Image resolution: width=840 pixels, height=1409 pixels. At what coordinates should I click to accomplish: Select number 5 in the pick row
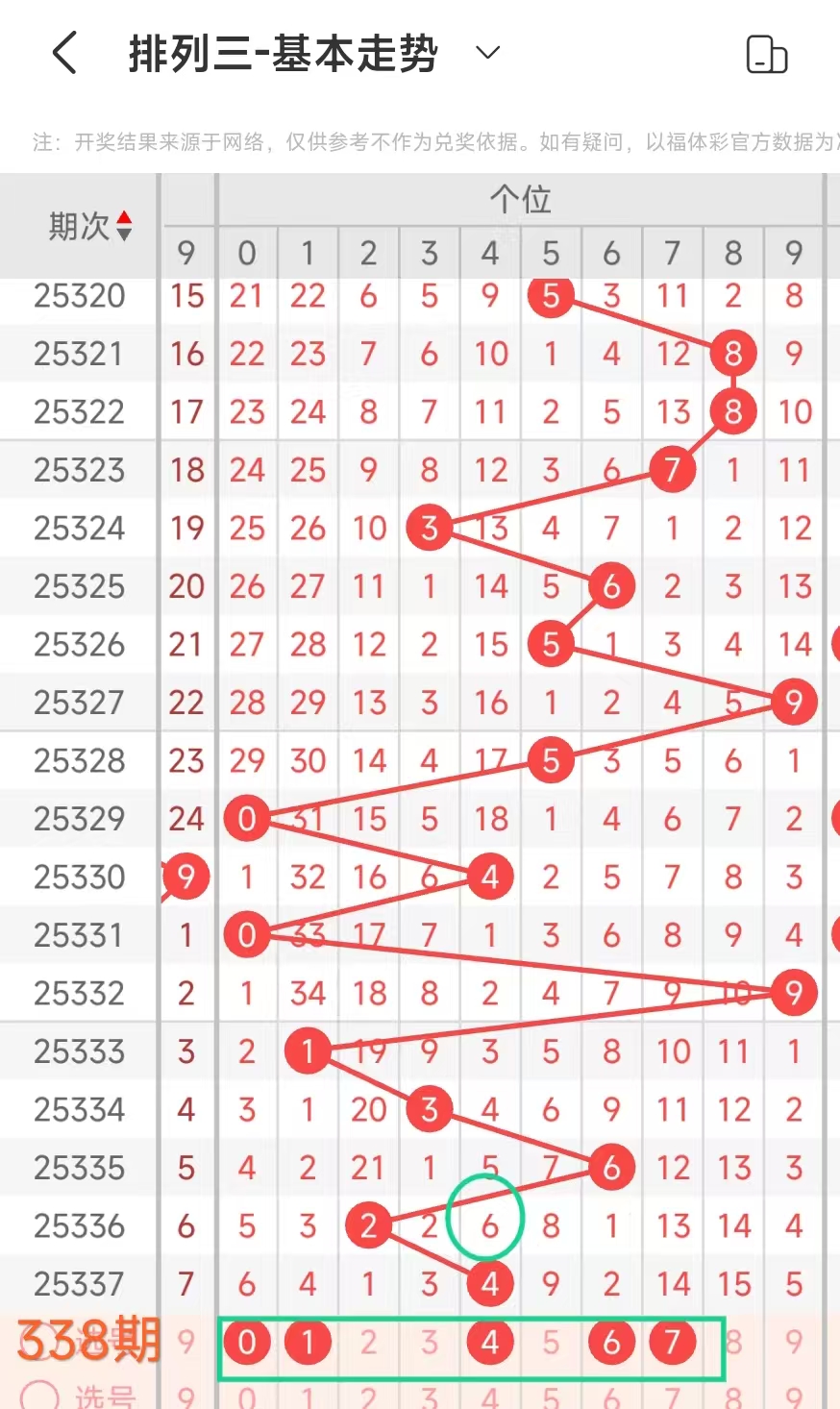(551, 1342)
